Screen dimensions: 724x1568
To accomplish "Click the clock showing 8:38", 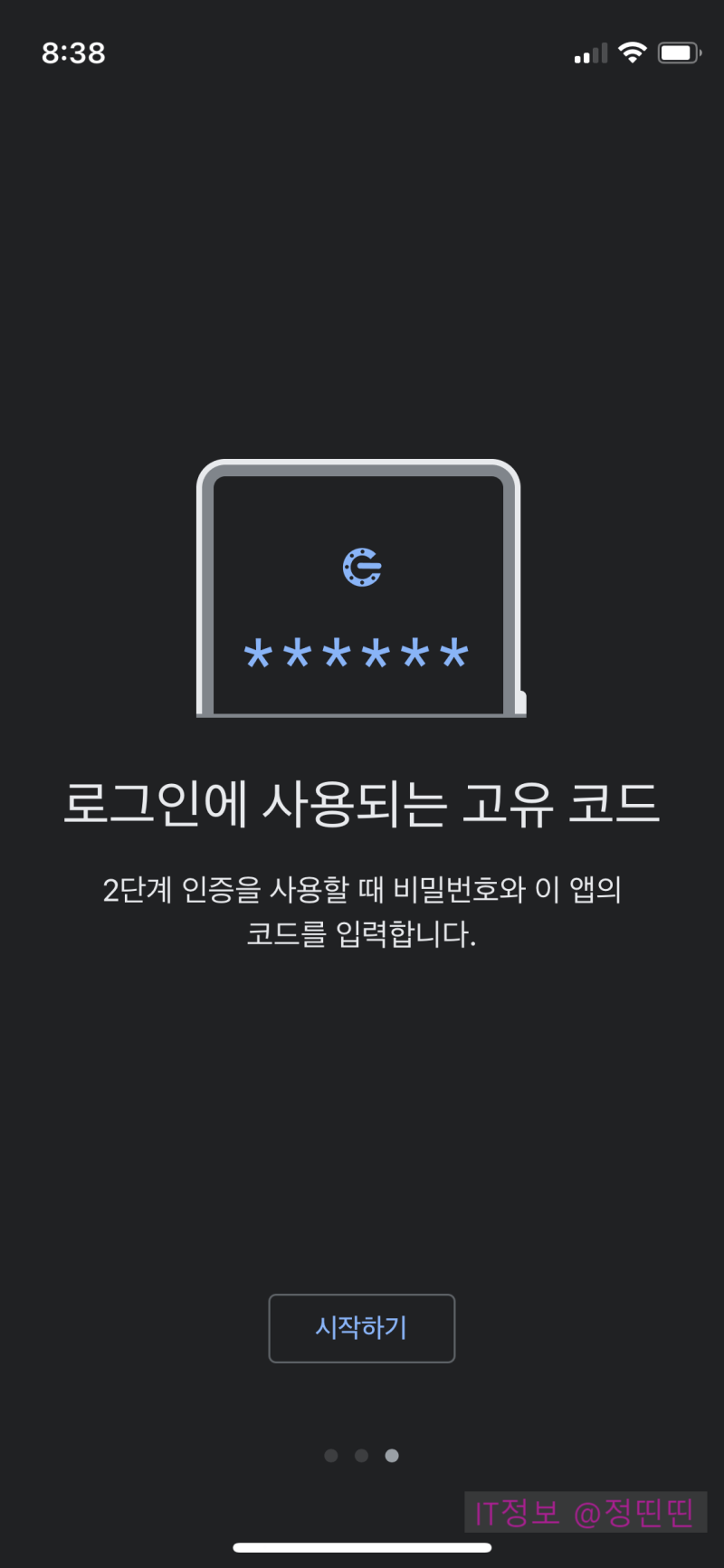I will (75, 53).
